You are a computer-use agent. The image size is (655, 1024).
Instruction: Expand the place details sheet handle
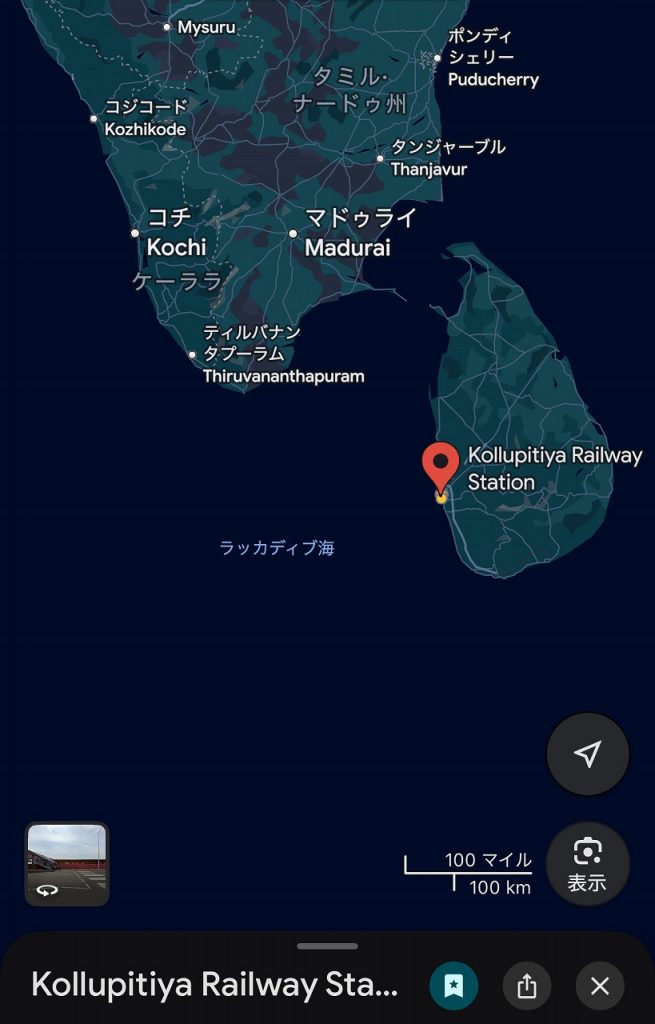(327, 945)
